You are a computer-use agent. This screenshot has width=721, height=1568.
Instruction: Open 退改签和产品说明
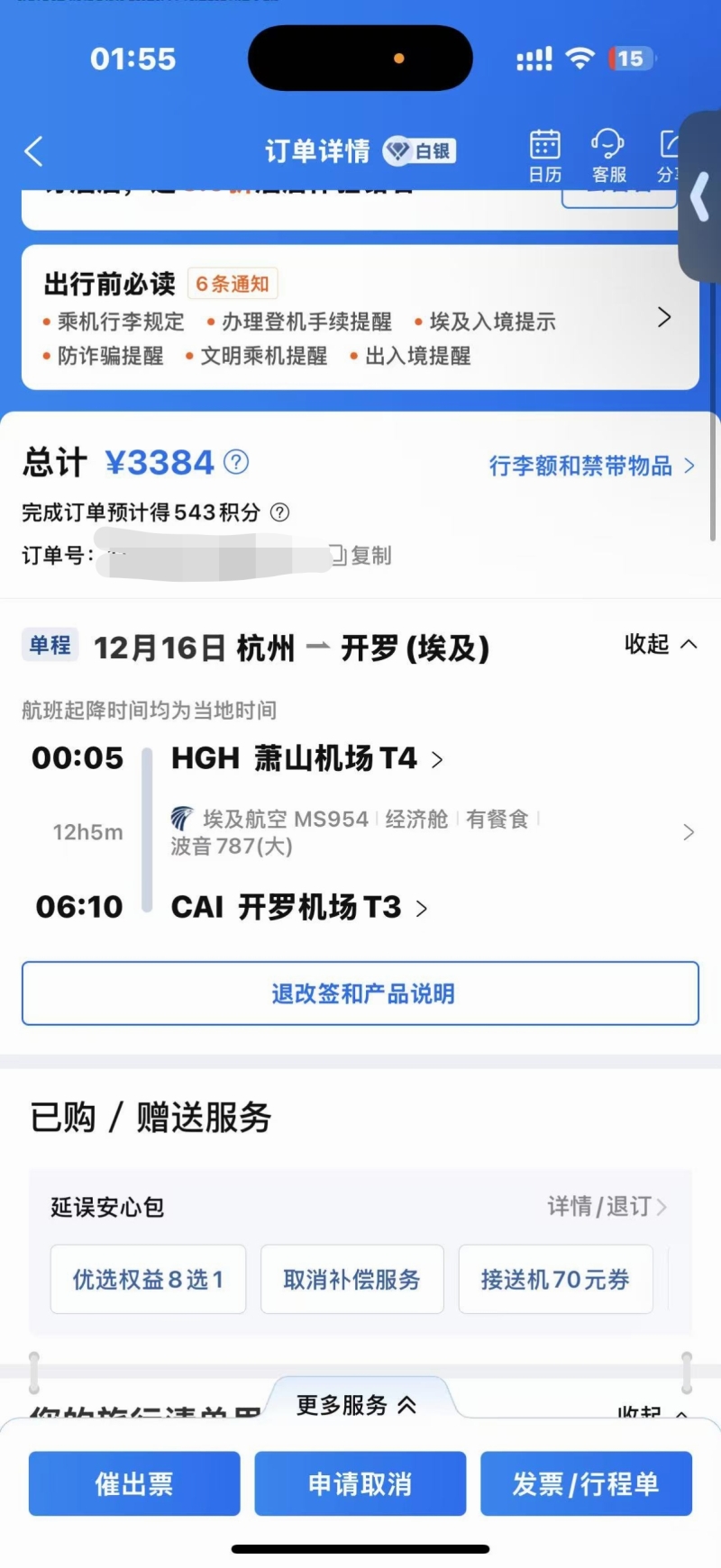click(360, 993)
